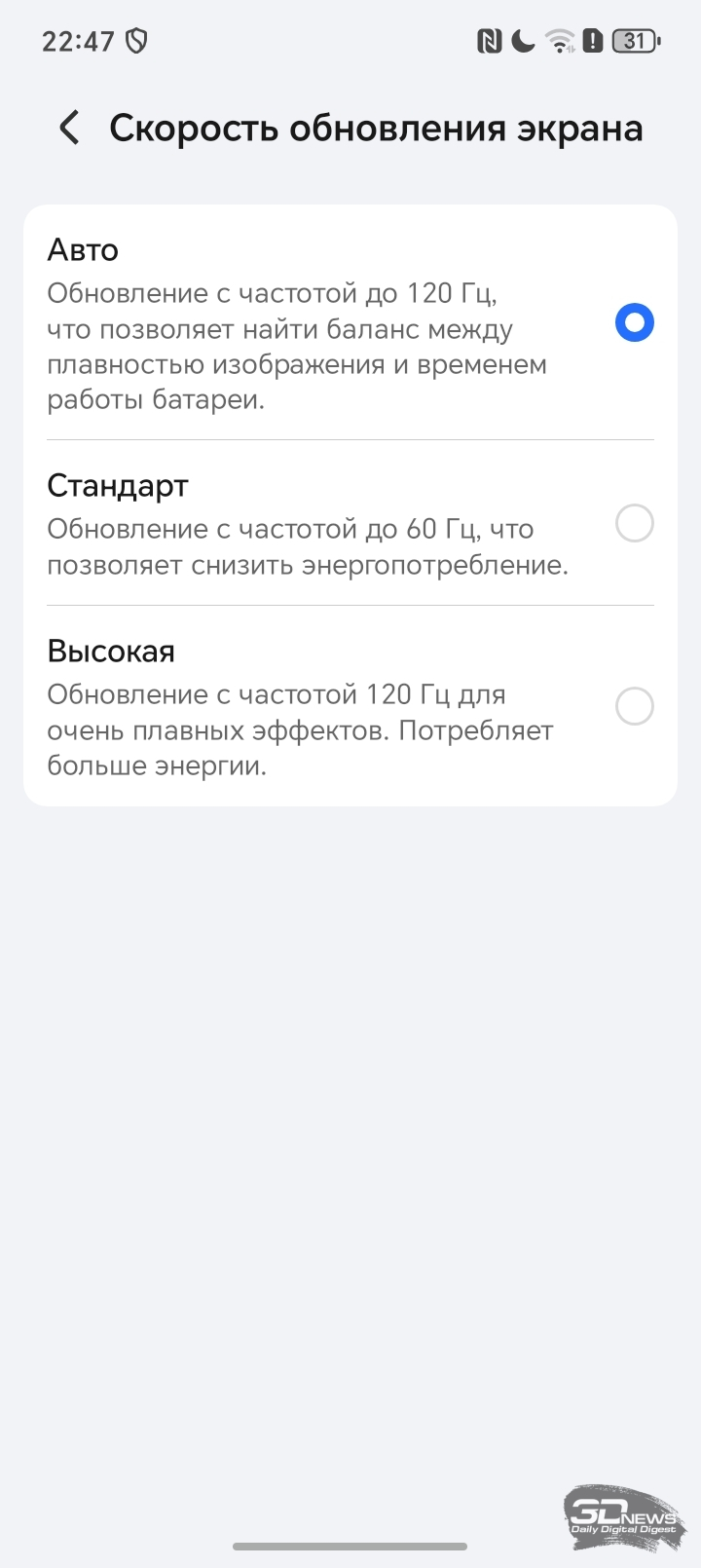701x1568 pixels.
Task: Select the Авто refresh rate option
Action: pos(634,322)
